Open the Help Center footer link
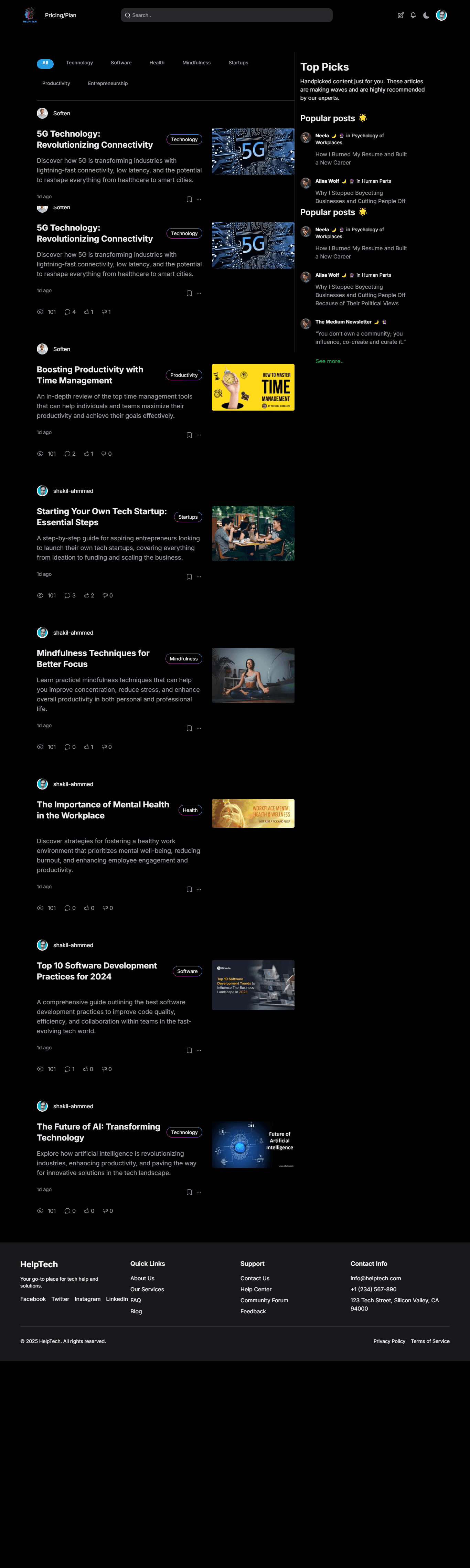This screenshot has height=1568, width=470. [x=256, y=1289]
